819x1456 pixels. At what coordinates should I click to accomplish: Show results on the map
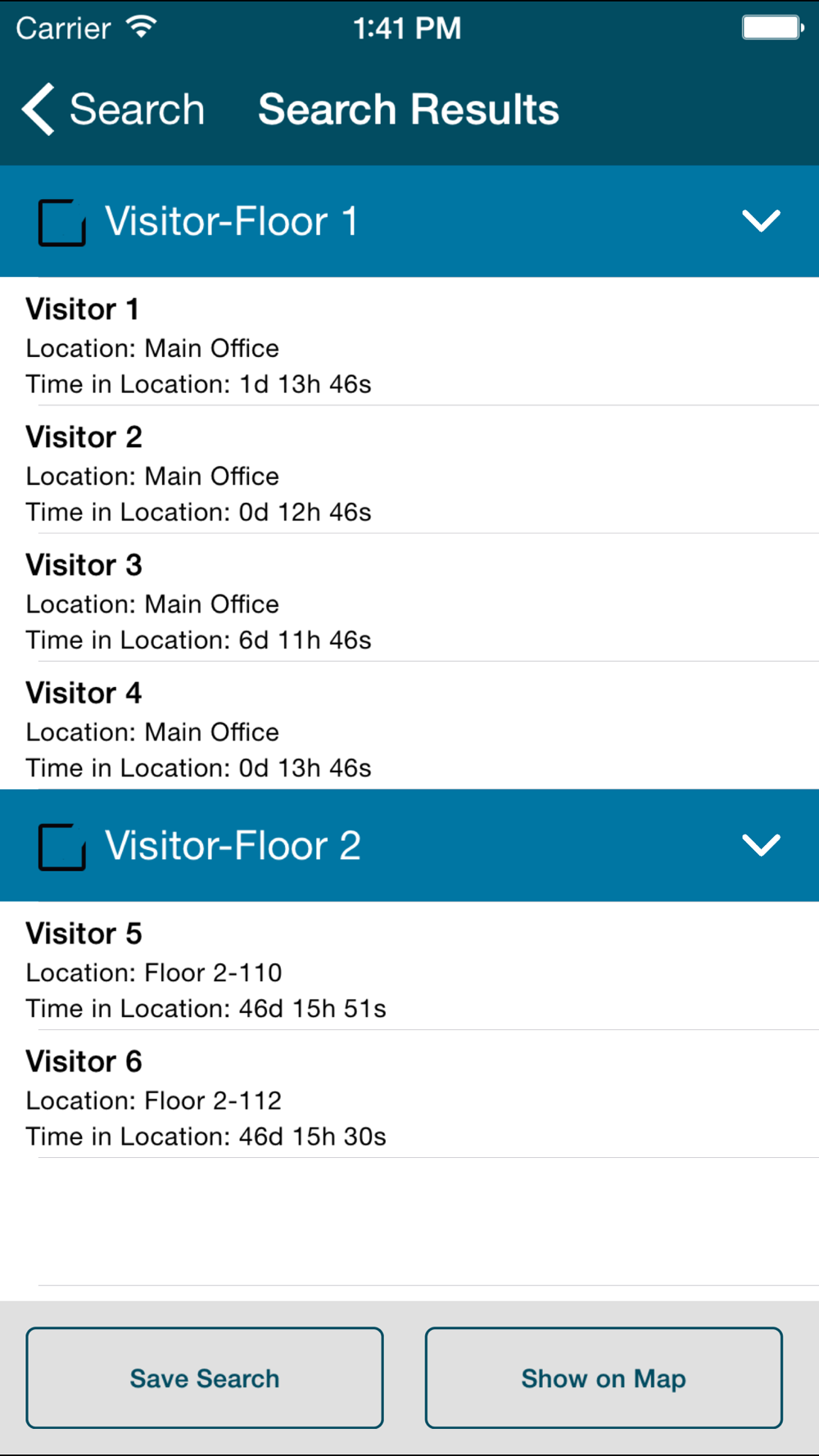pos(604,1378)
